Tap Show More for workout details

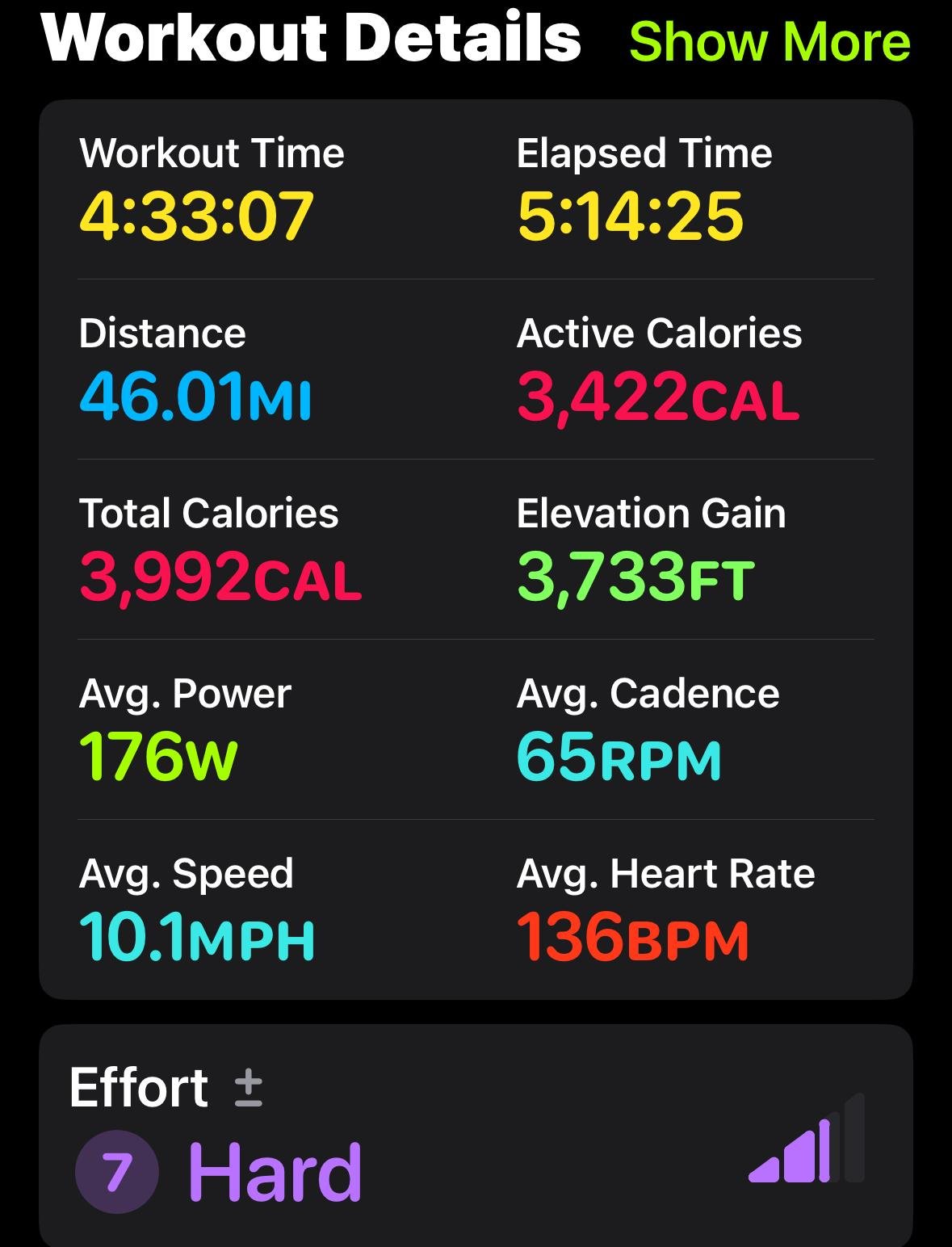pos(770,42)
